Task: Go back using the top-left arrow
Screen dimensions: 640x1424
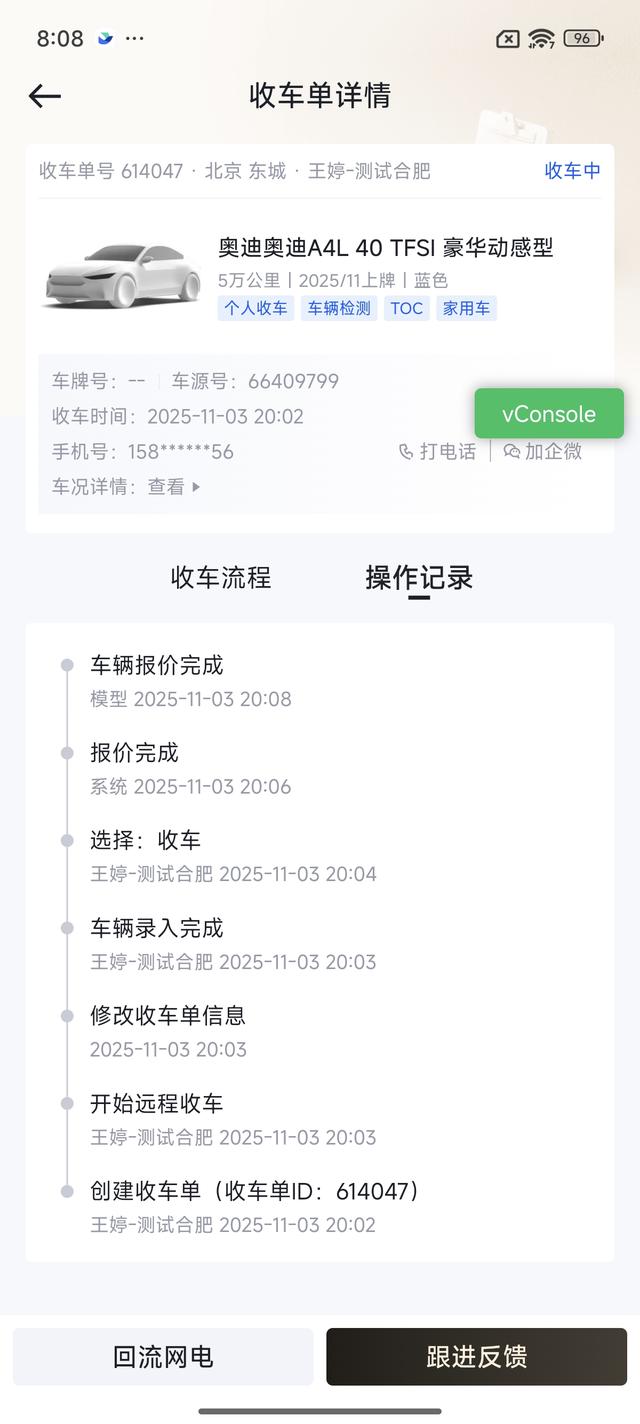Action: [45, 96]
